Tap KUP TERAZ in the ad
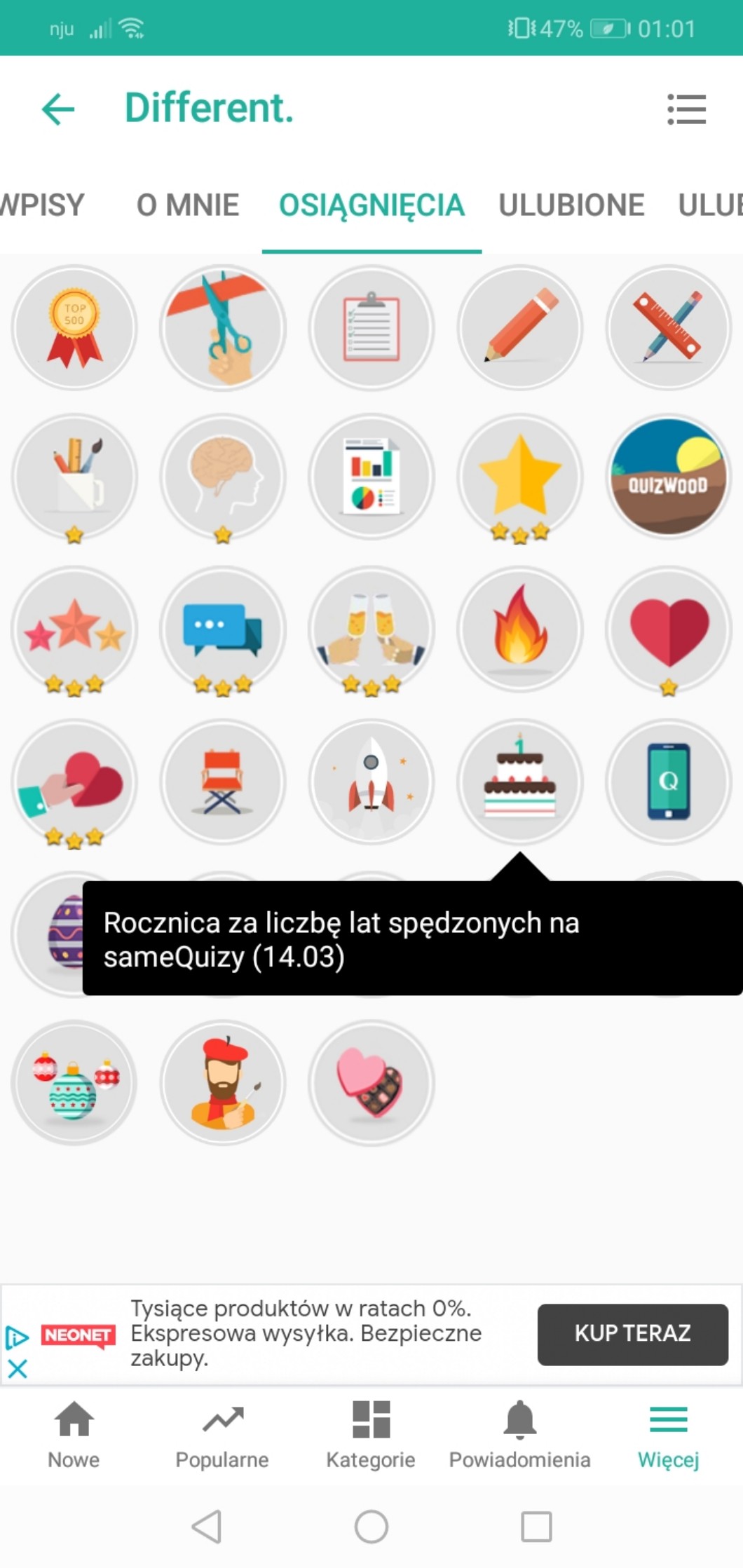 click(633, 1333)
